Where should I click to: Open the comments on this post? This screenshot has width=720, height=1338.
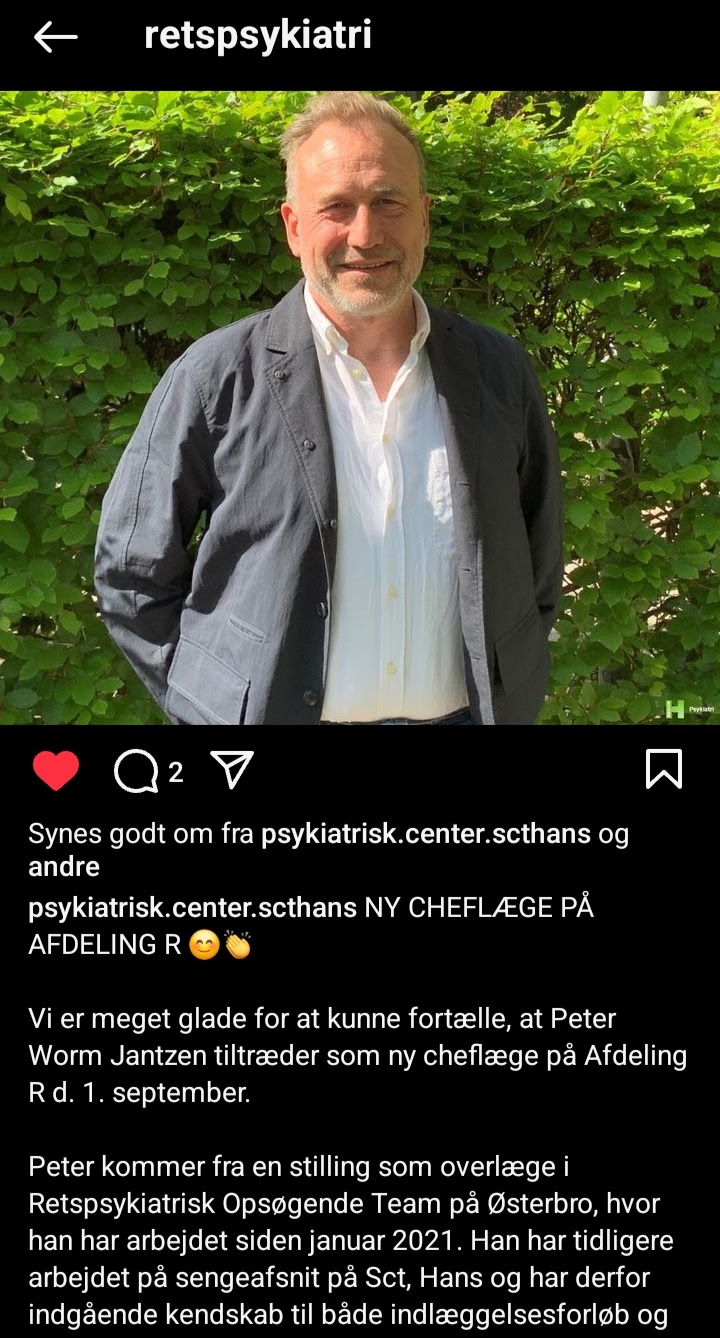(x=137, y=771)
